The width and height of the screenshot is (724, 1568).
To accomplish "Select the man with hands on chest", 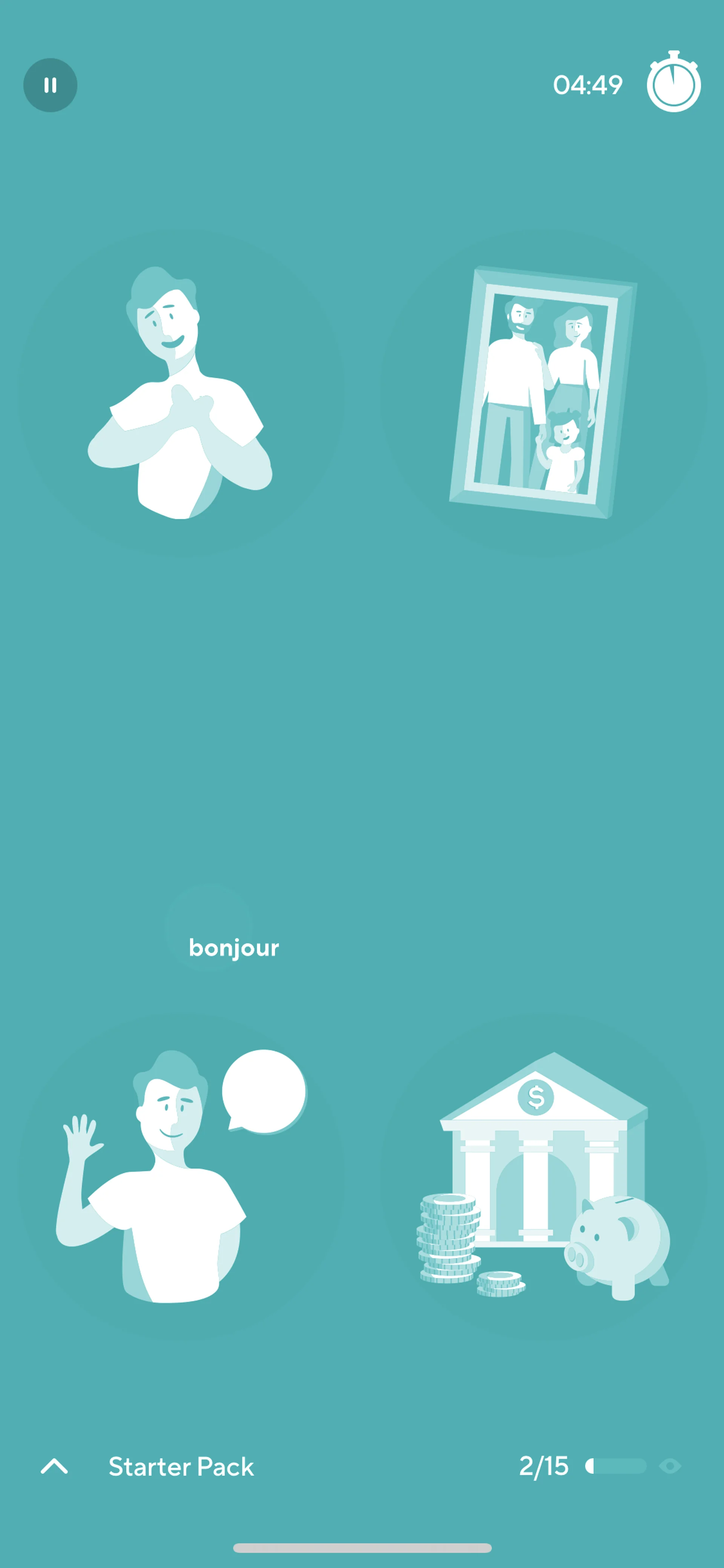I will 180,393.
